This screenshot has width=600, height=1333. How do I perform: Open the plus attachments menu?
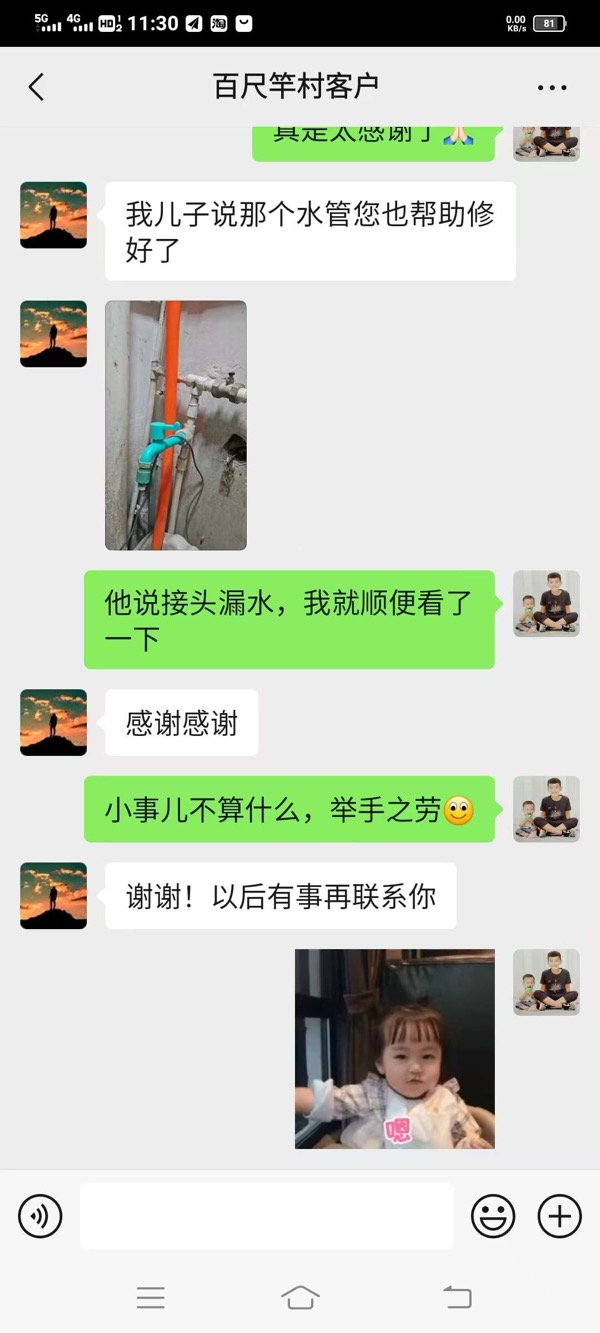pos(560,1216)
